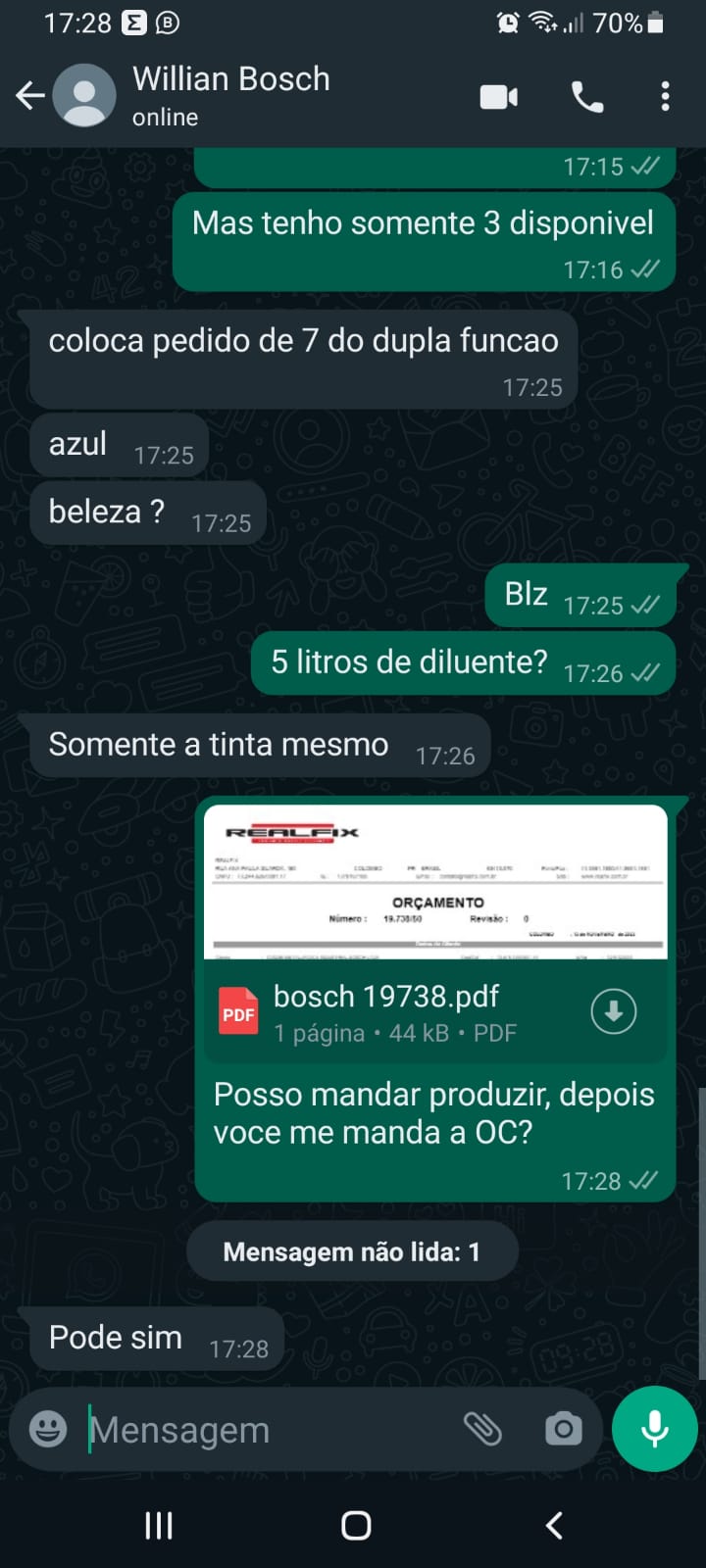Open the camera from the message bar
The width and height of the screenshot is (706, 1568).
pos(563,1429)
